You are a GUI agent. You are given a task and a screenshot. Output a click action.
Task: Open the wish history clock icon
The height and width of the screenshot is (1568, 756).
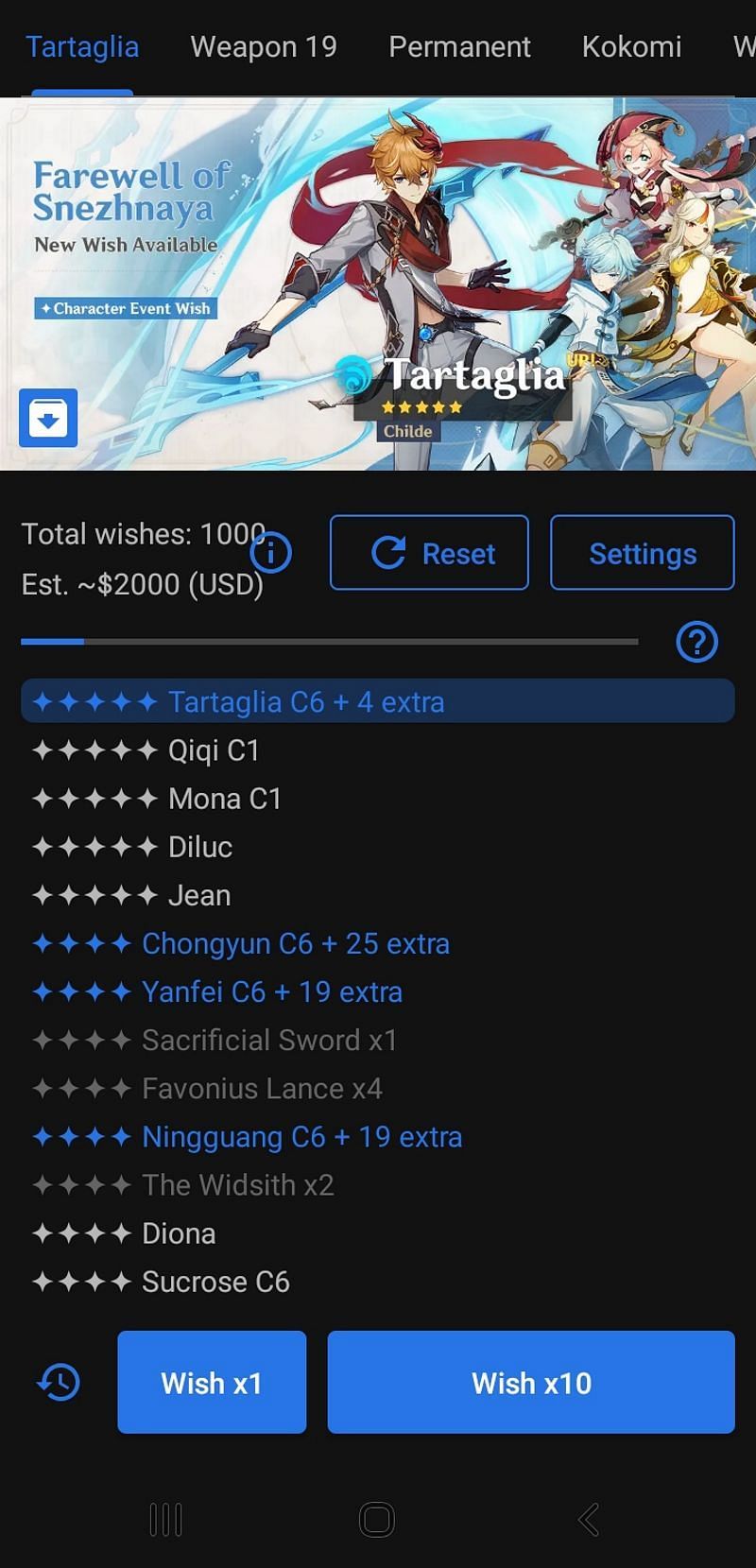[x=59, y=1383]
